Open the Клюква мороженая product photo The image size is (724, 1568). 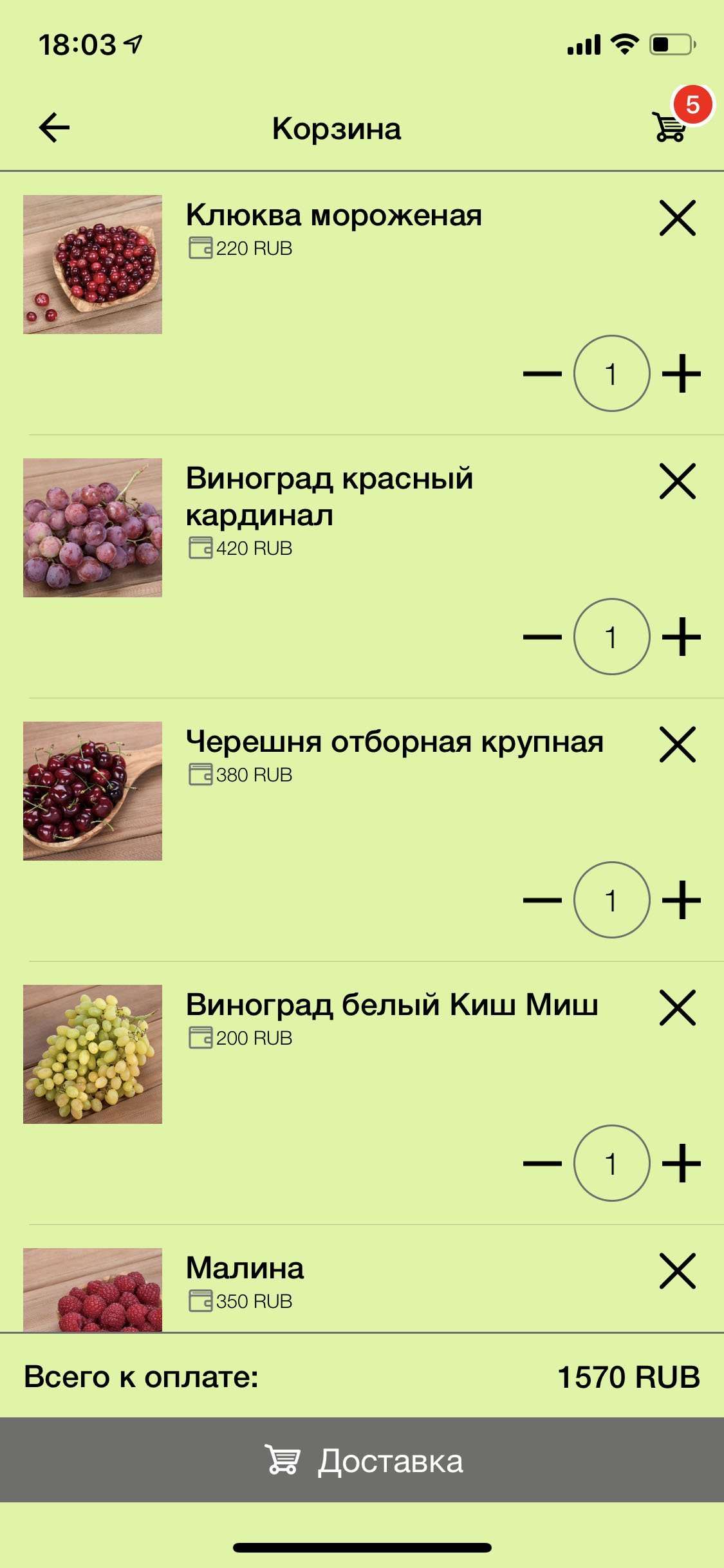tap(93, 265)
